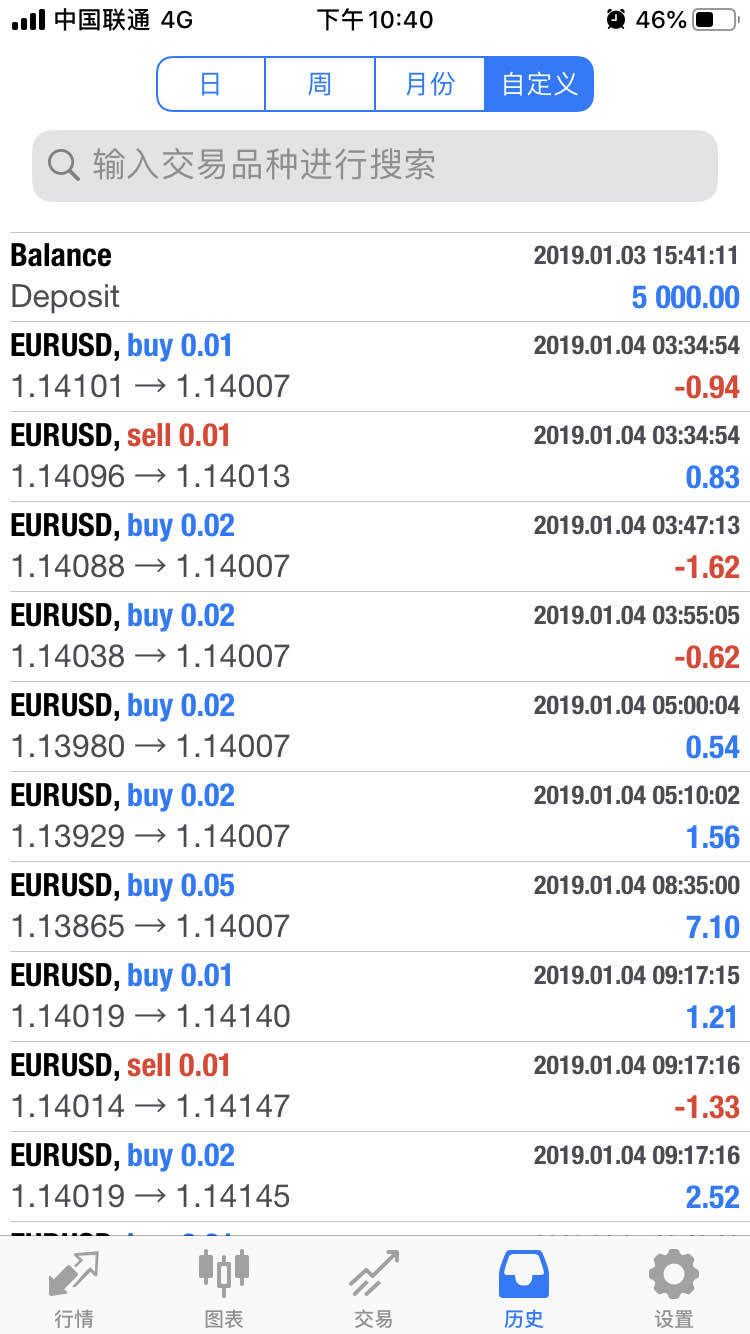Screen dimensions: 750x1334
Task: Open the 行情 quotes tab
Action: [75, 1287]
